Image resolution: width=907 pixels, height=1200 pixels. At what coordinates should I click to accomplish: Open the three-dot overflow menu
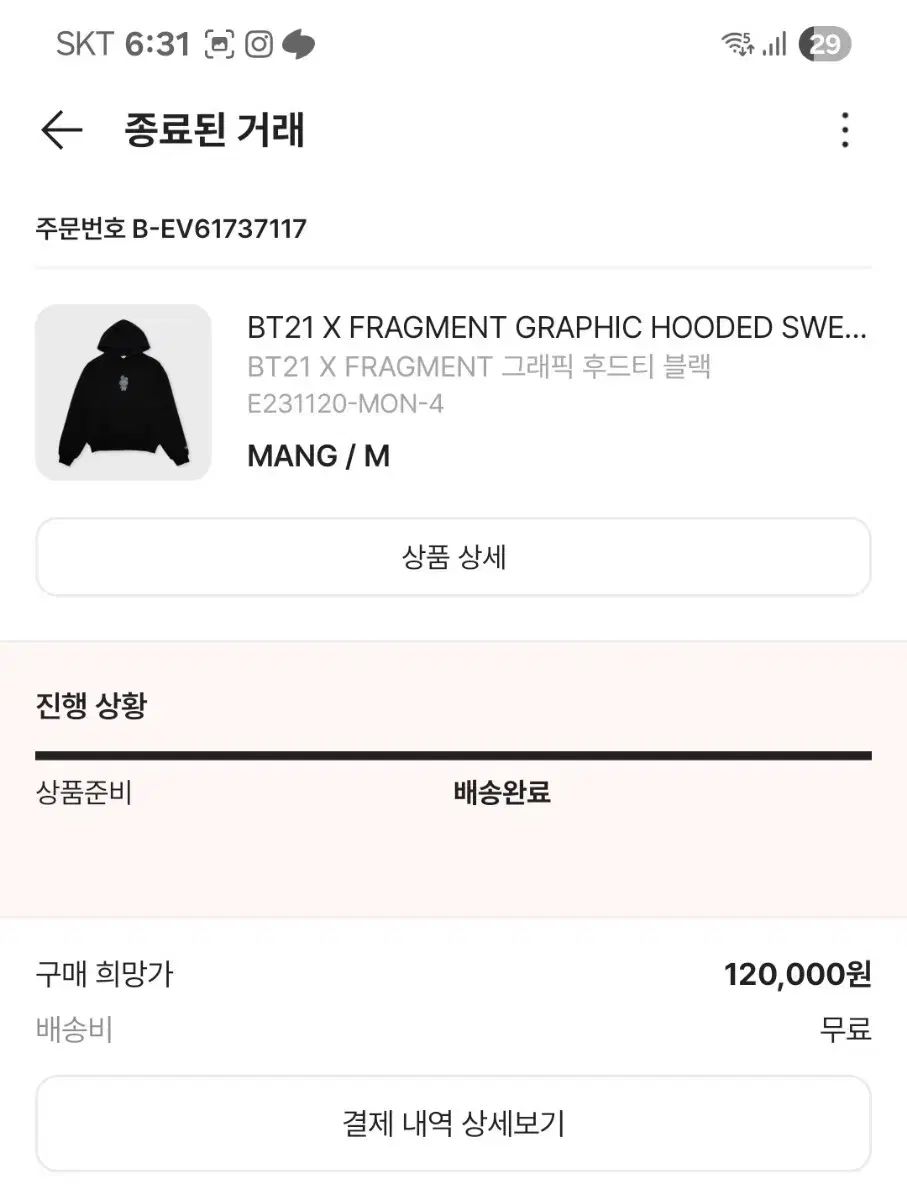tap(845, 128)
